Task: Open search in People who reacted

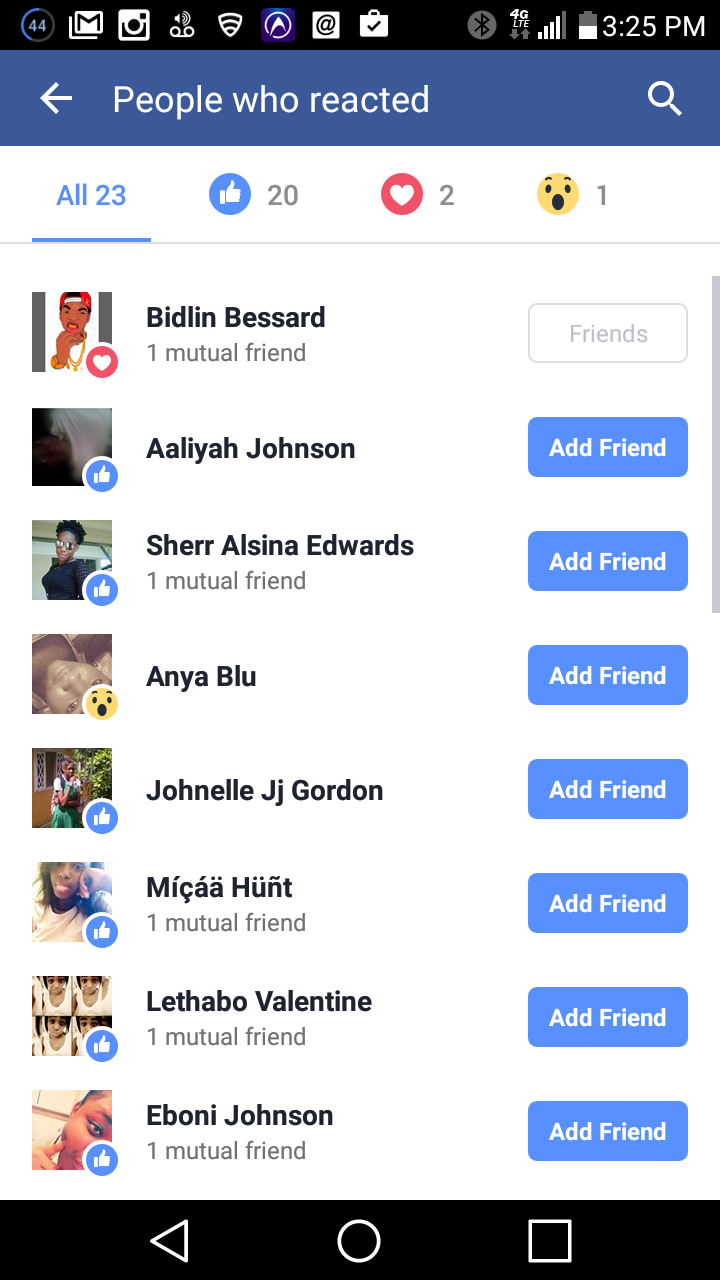Action: pyautogui.click(x=664, y=99)
